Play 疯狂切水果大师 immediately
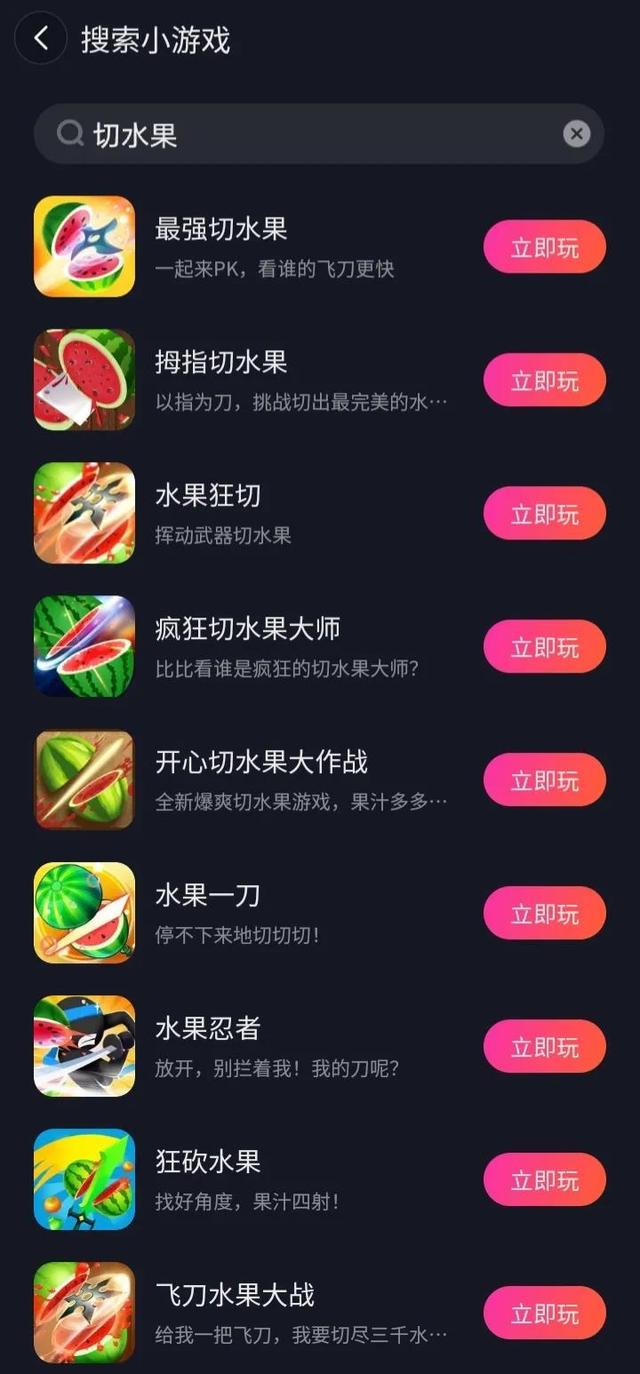This screenshot has height=1374, width=640. click(x=544, y=647)
